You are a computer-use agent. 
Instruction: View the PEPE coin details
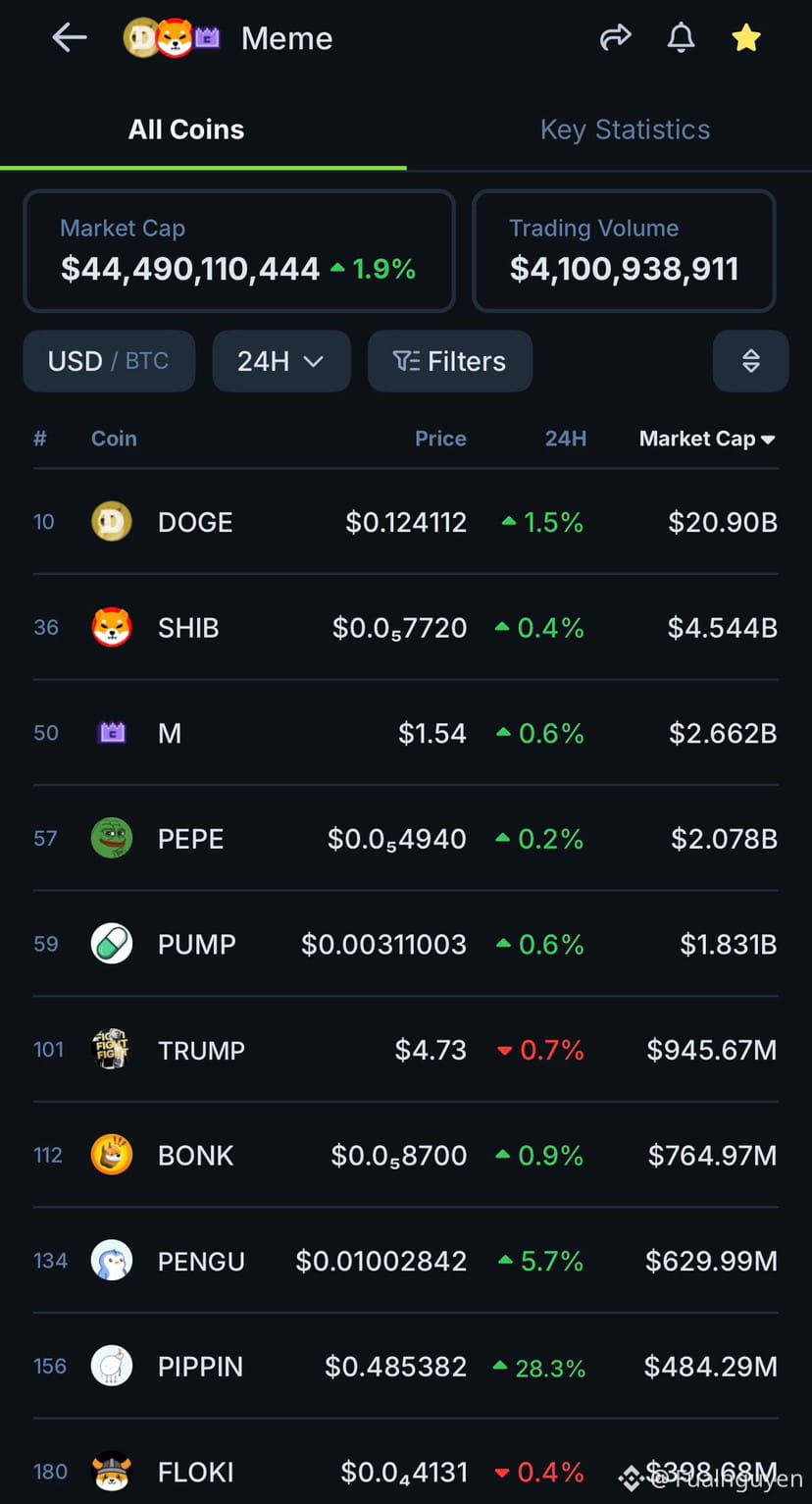190,839
